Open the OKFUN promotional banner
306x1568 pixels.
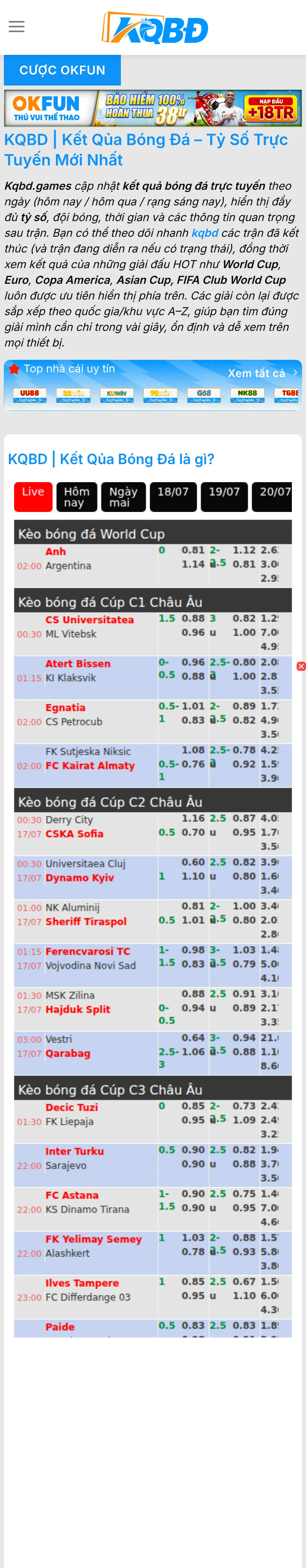click(x=153, y=108)
